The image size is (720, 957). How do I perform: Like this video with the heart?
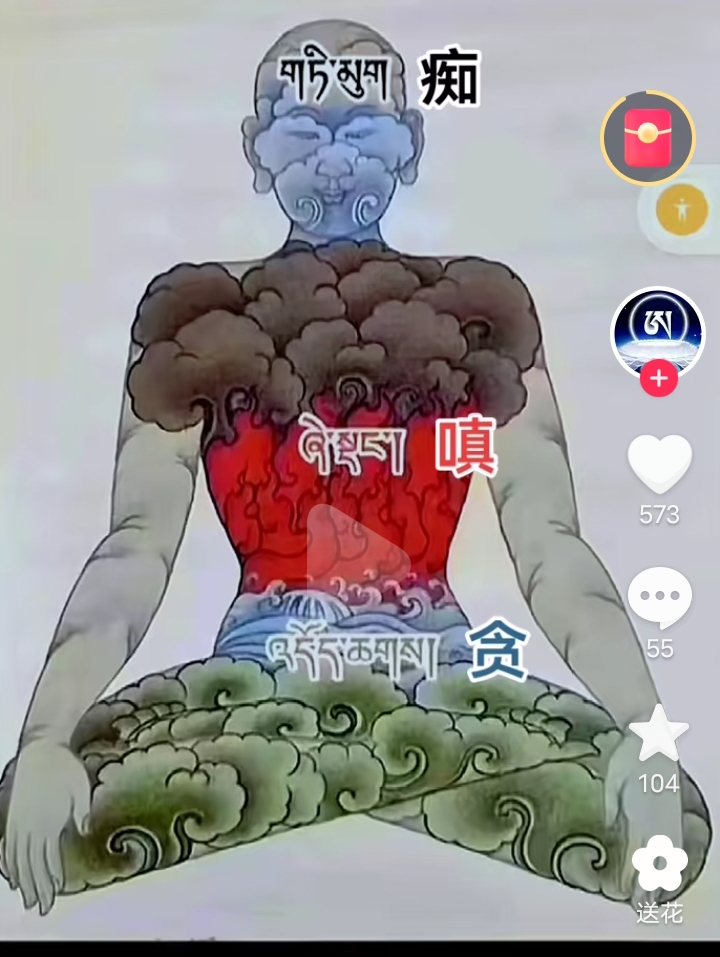point(659,465)
